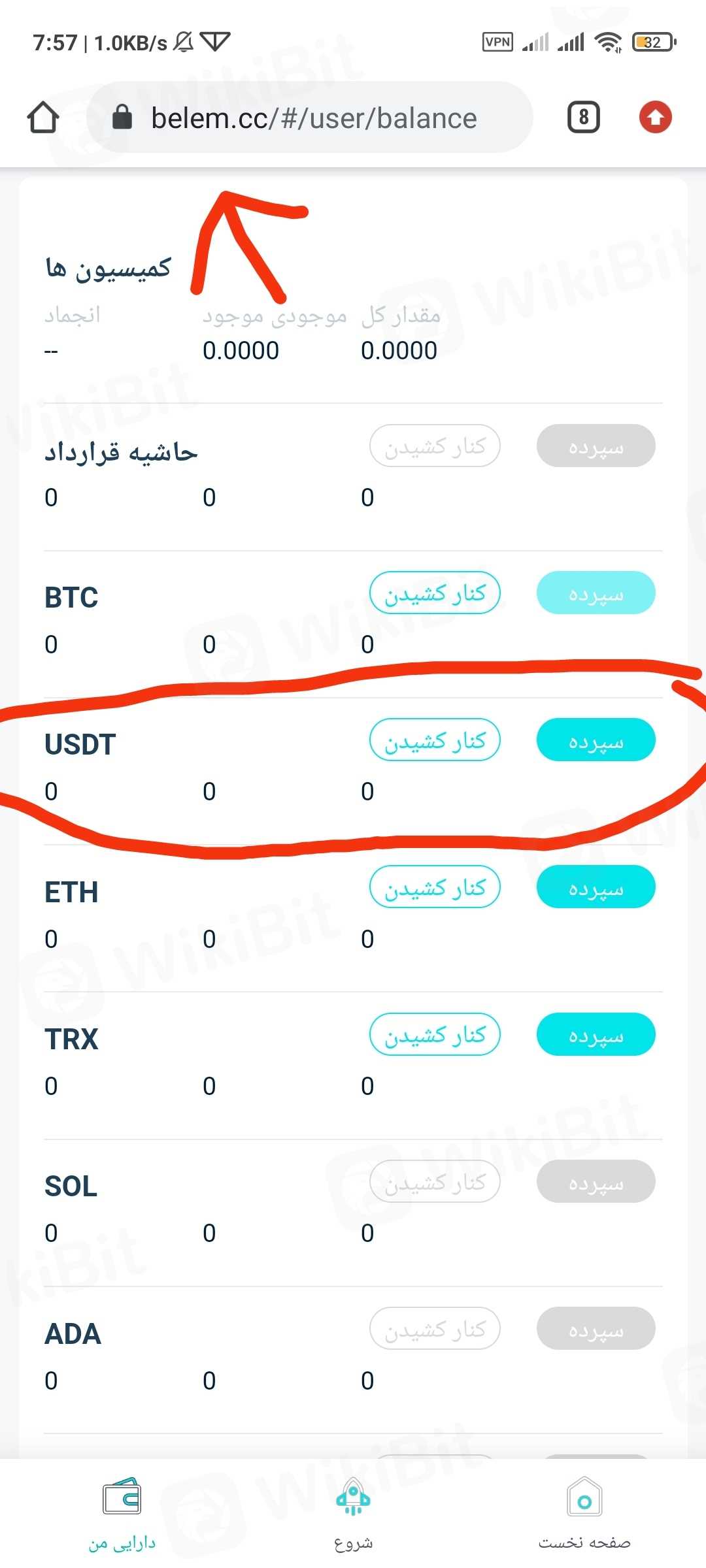Deposit BTC with the سپرده button
Viewport: 706px width, 1568px height.
click(x=596, y=593)
